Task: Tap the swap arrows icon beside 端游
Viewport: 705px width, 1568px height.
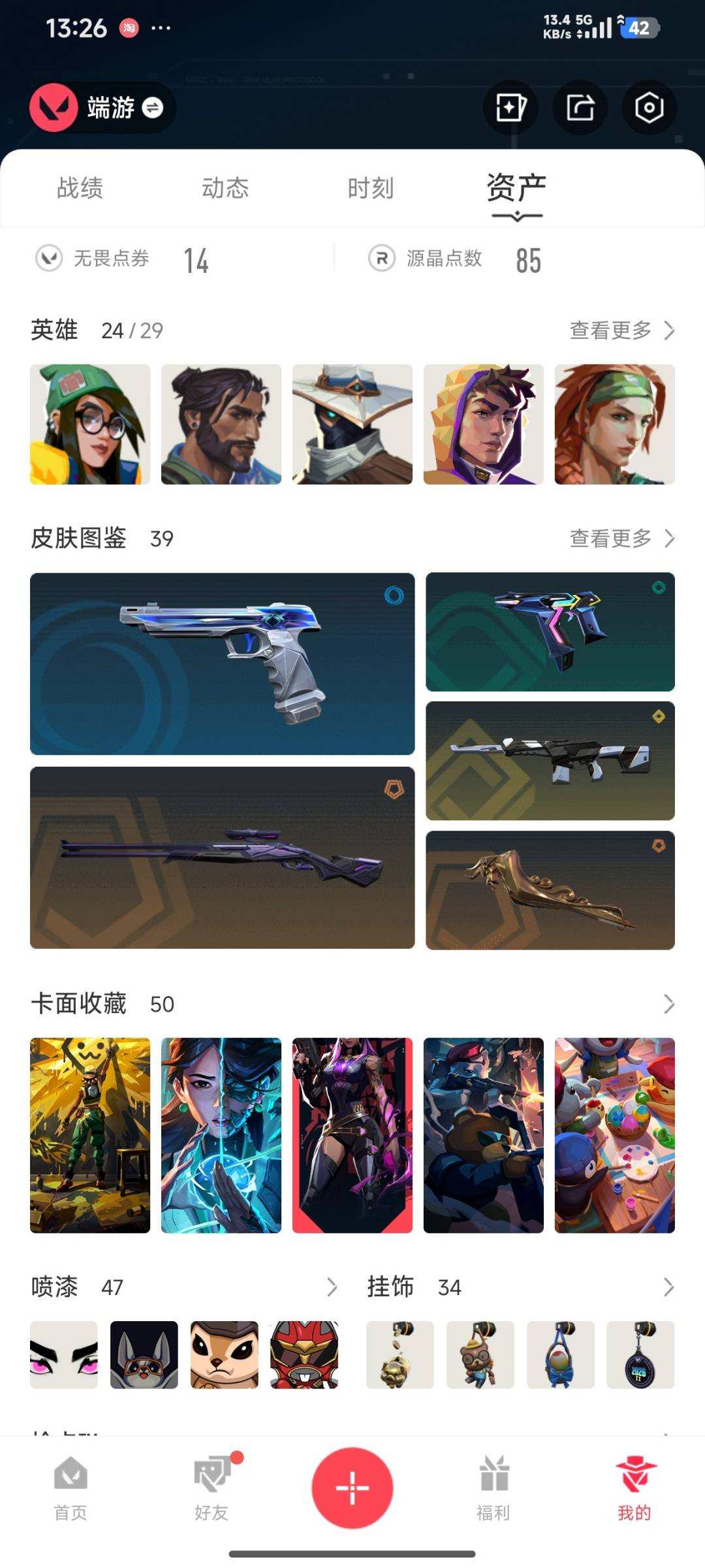Action: [151, 110]
